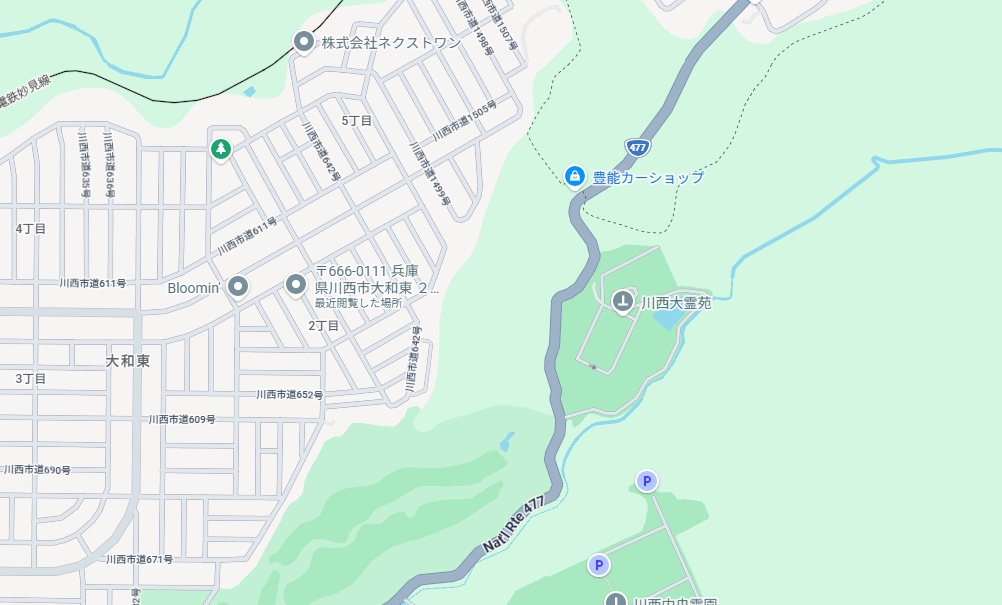The image size is (1002, 605).
Task: Tap the green park tree marker
Action: coord(221,150)
